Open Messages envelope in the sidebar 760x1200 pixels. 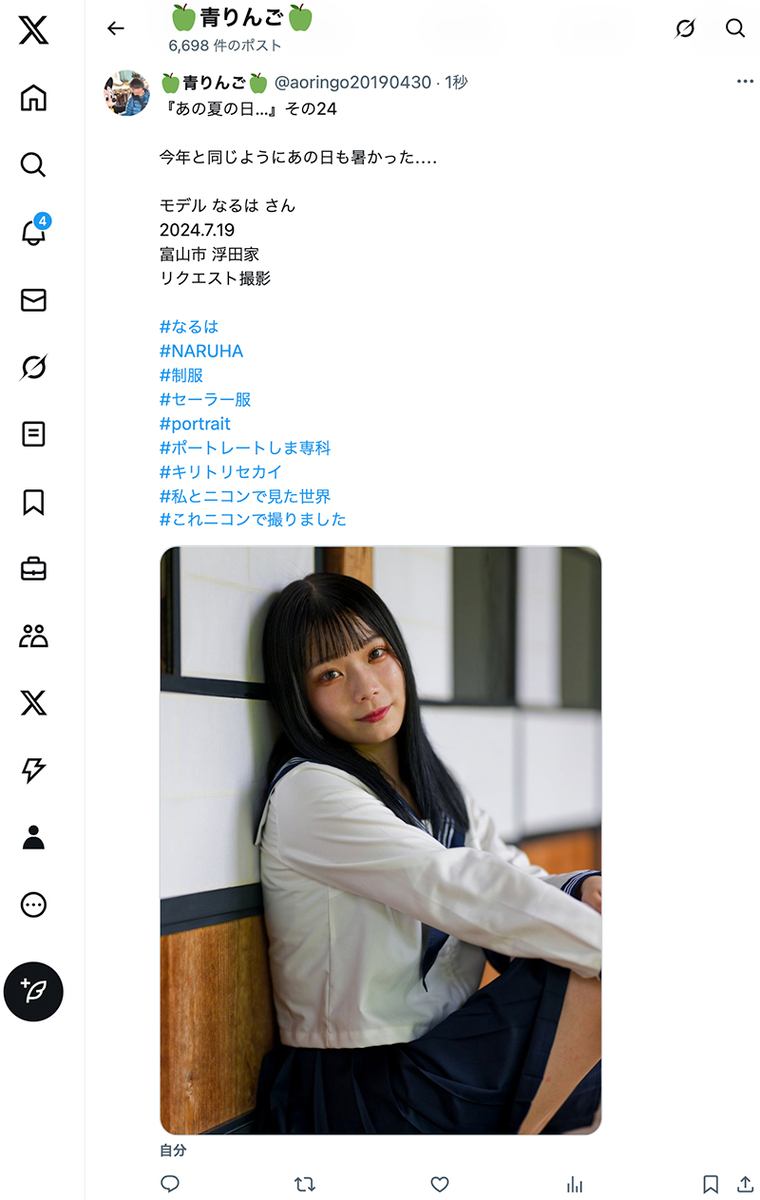point(33,300)
